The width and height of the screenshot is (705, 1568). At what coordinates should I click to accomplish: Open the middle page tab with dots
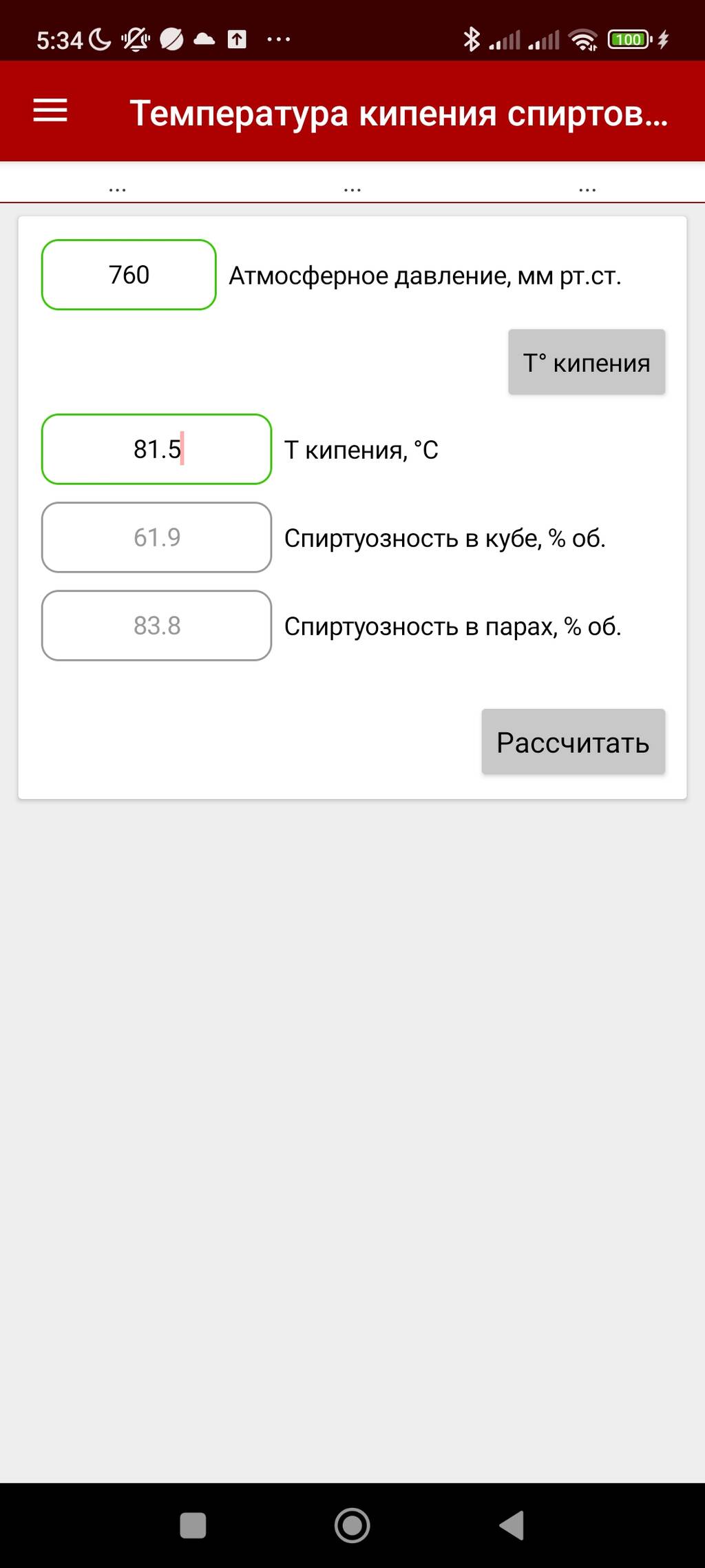[352, 186]
